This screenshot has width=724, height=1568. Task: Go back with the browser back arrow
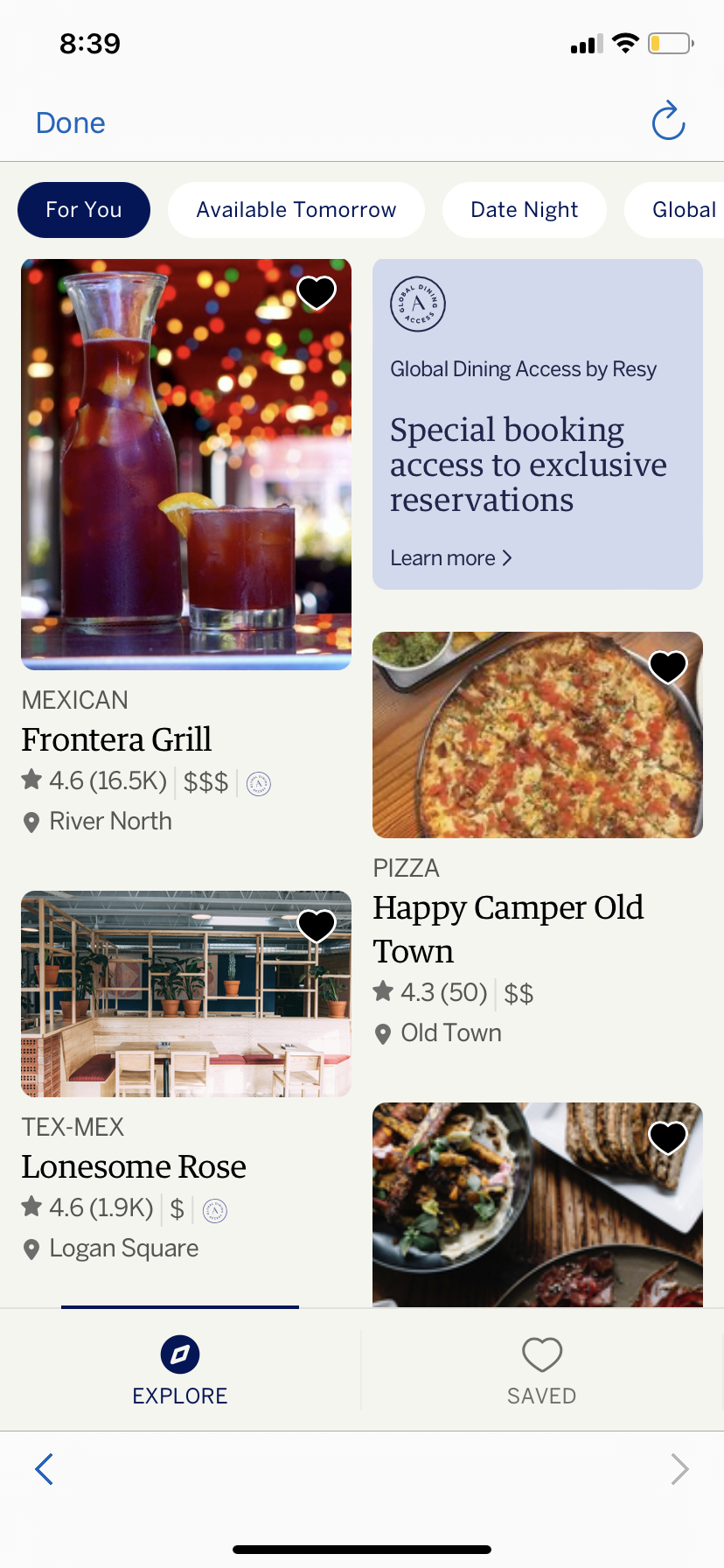[45, 1469]
